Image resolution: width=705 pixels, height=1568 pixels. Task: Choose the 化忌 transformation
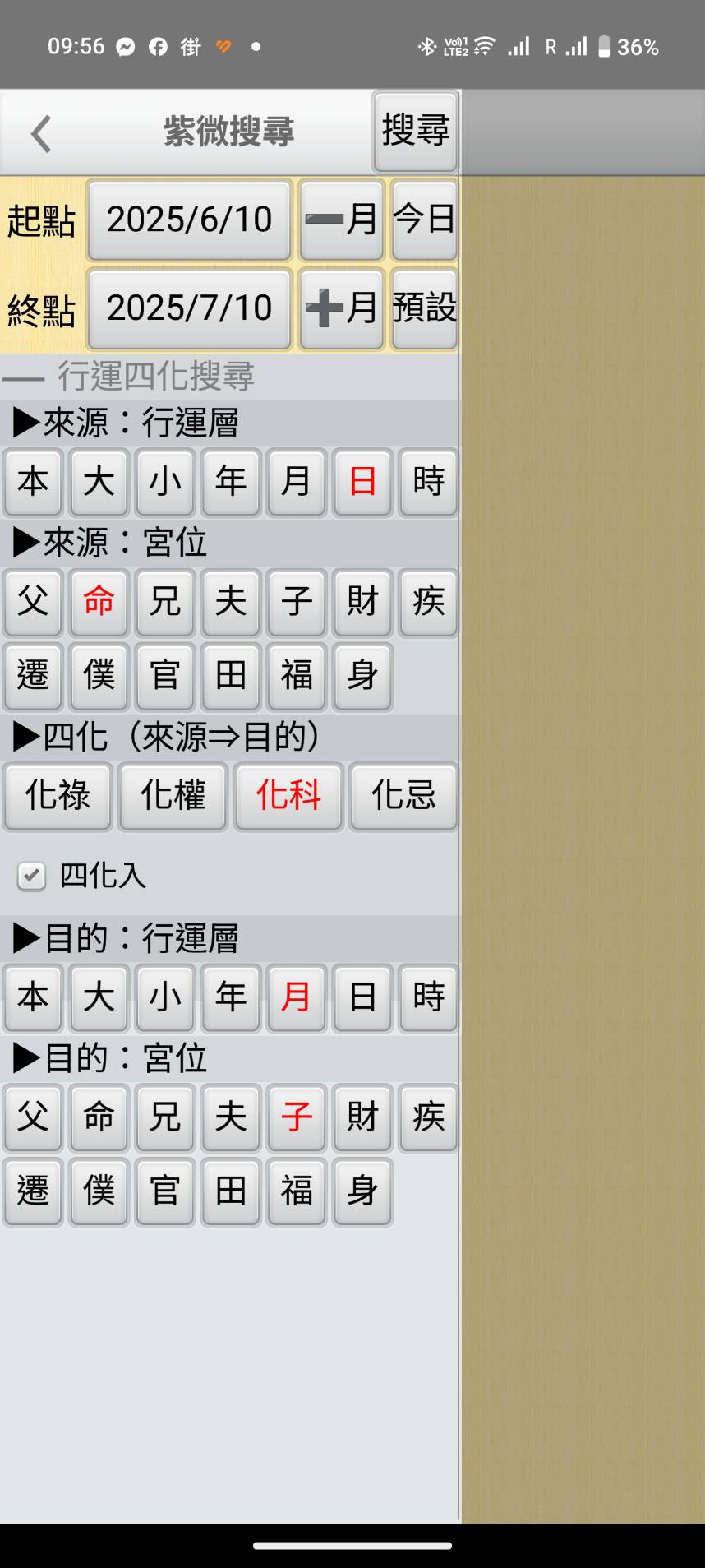click(x=403, y=795)
